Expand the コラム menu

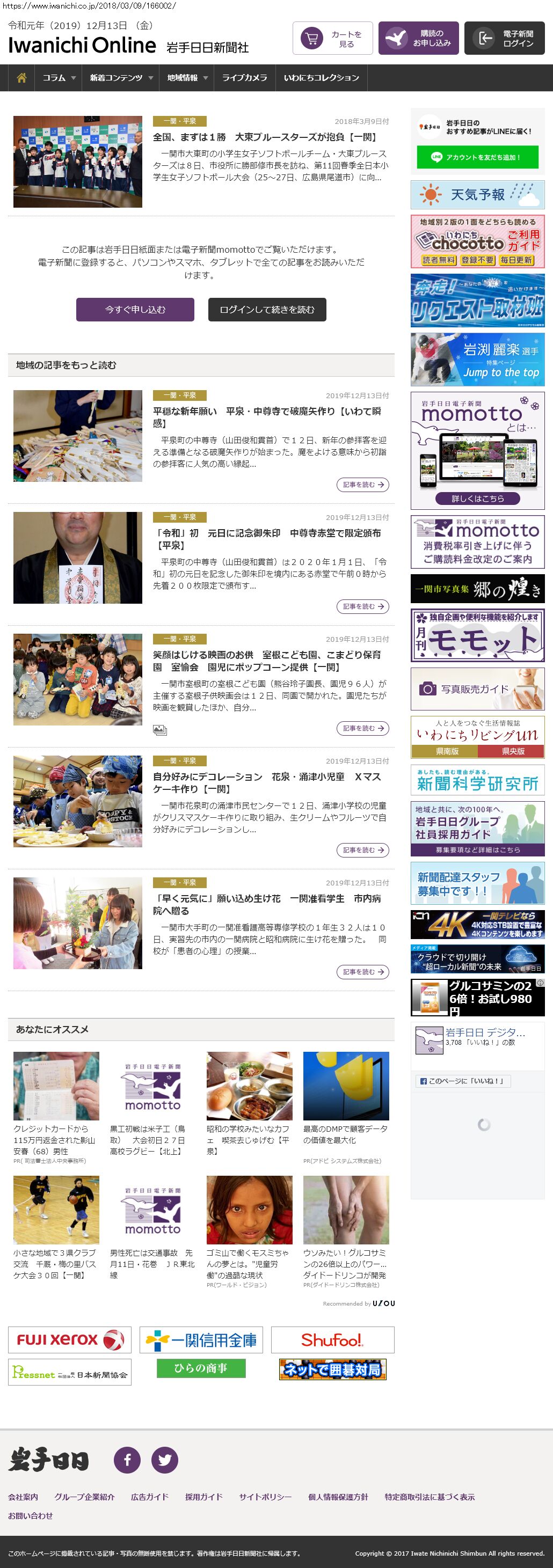59,78
